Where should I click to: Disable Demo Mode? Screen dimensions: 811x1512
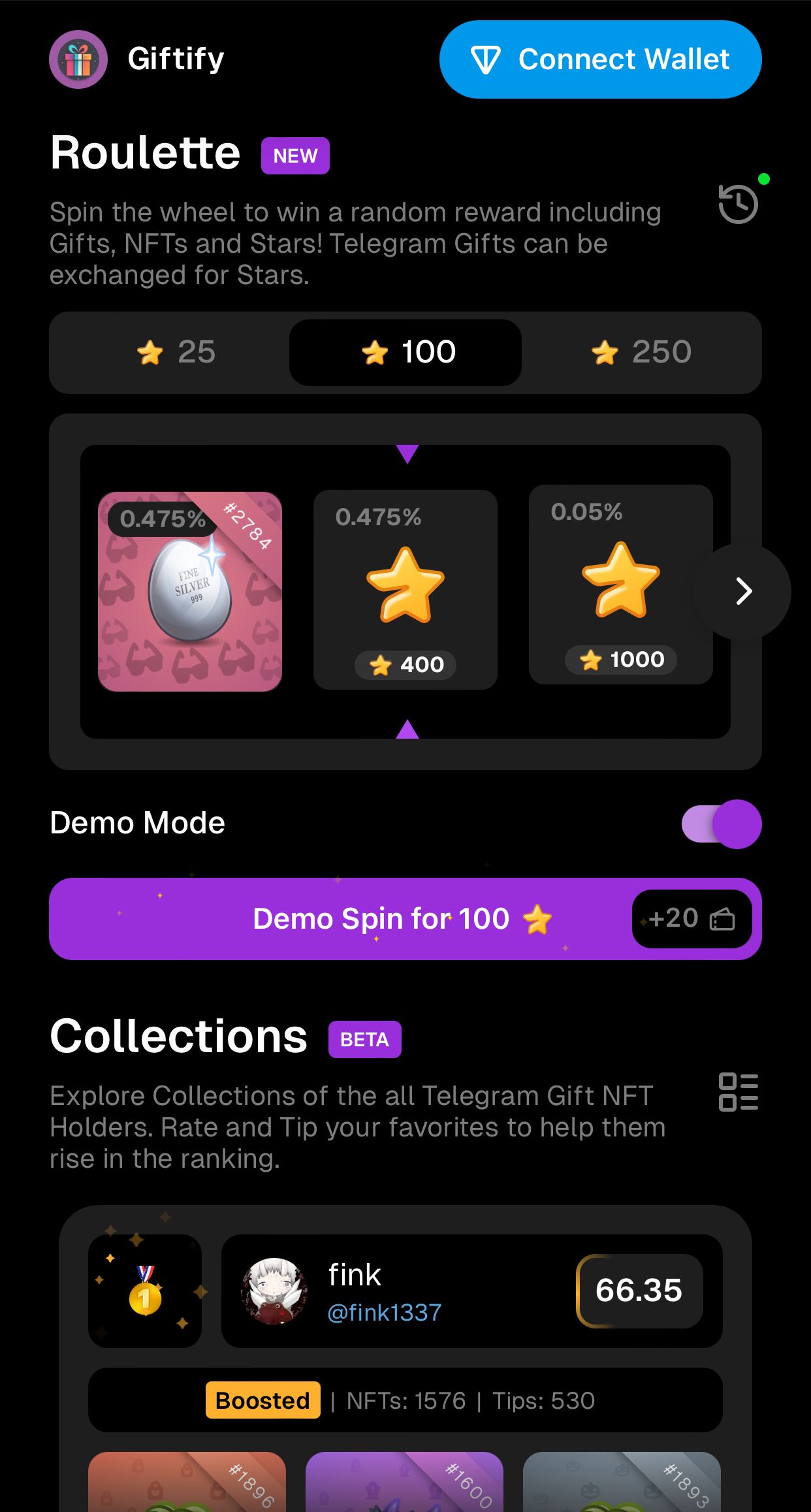click(721, 824)
